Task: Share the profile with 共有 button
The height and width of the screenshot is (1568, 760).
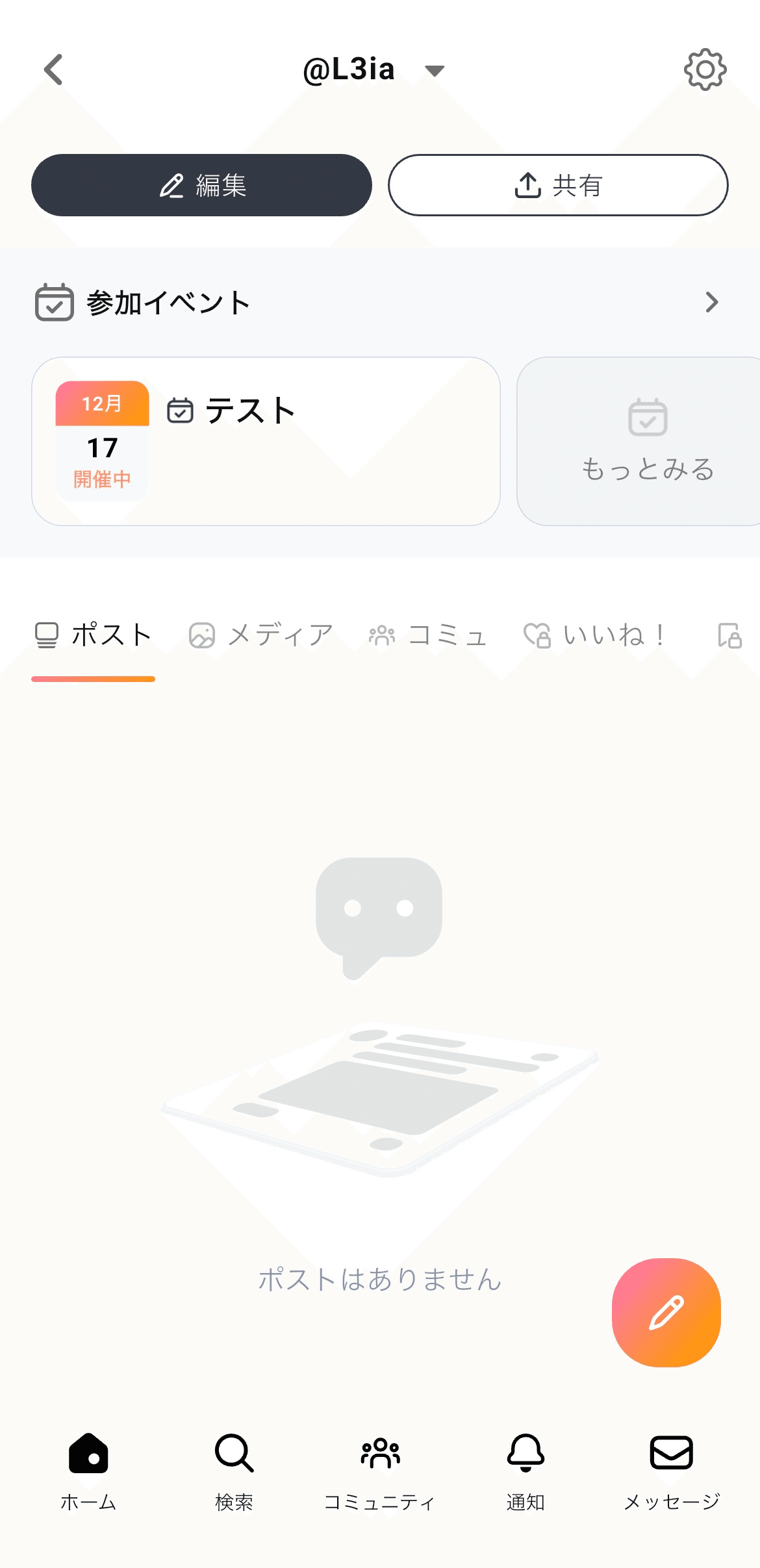Action: tap(558, 185)
